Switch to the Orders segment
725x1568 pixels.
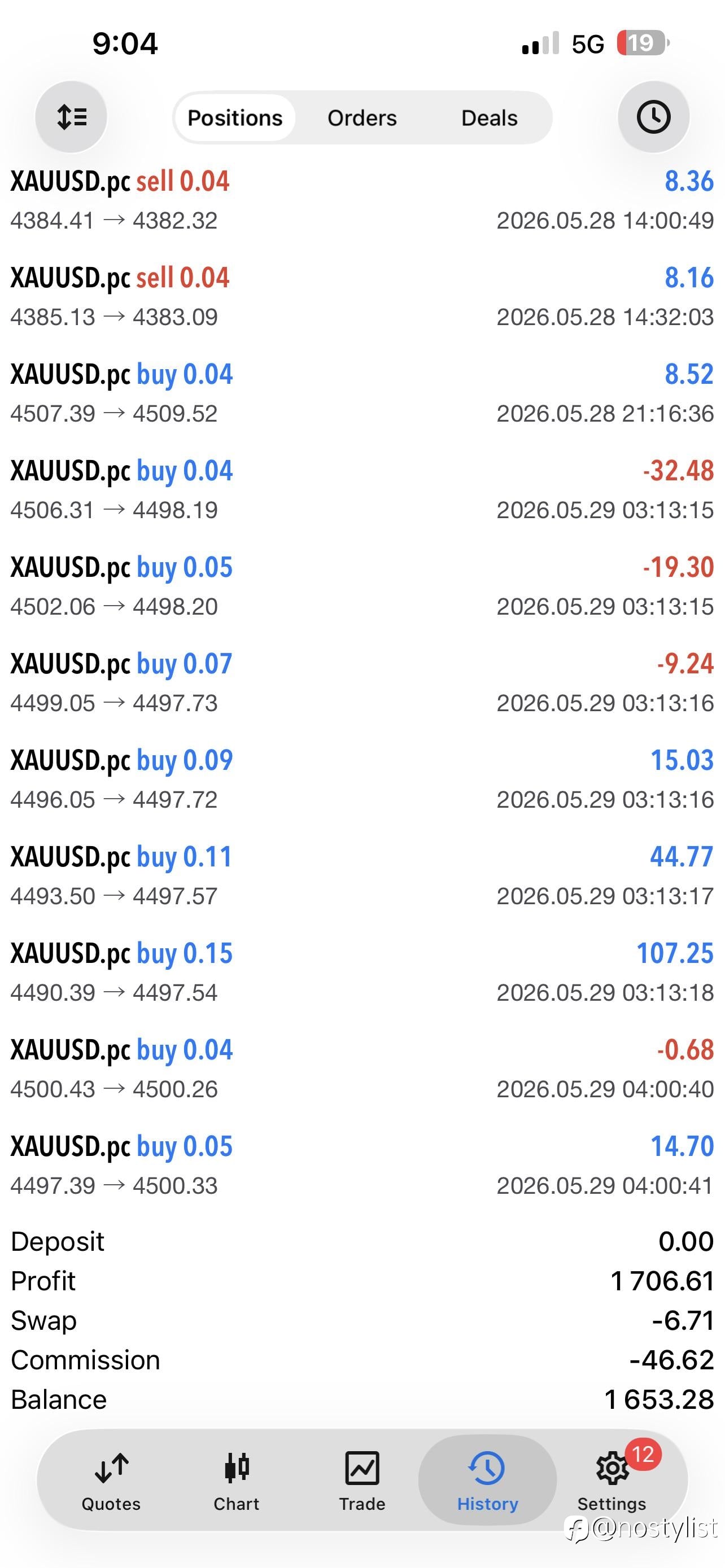(362, 118)
